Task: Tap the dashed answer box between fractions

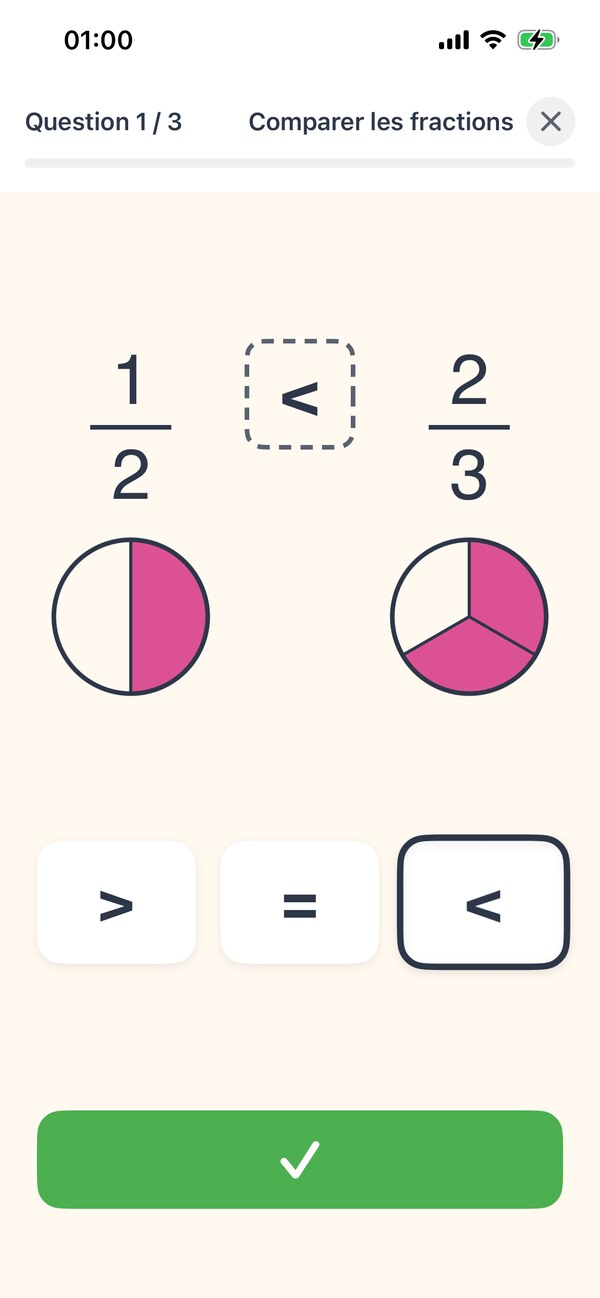Action: click(x=300, y=395)
